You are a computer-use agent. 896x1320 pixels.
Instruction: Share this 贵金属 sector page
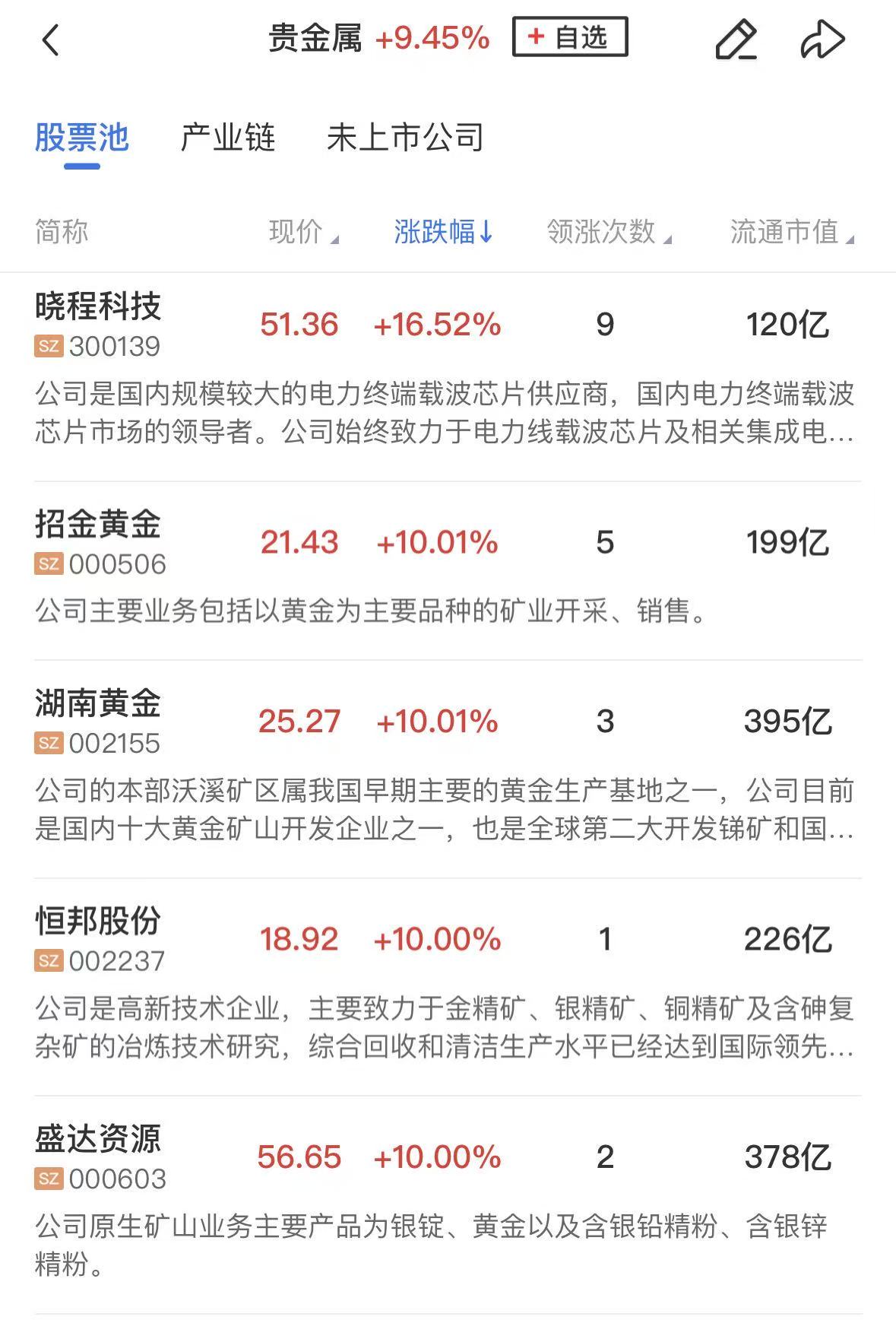(822, 40)
